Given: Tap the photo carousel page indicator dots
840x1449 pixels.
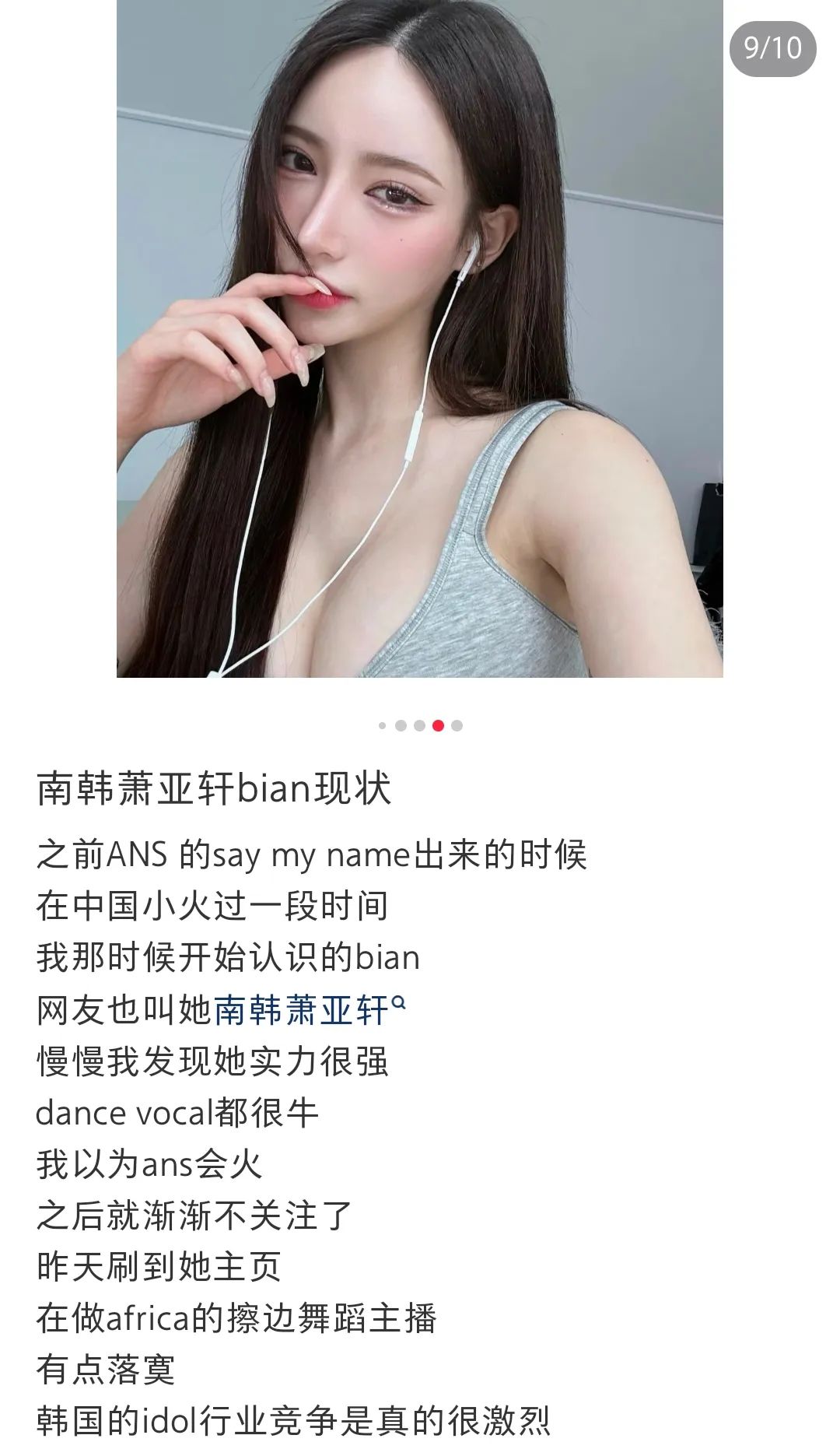Looking at the screenshot, I should [x=420, y=725].
